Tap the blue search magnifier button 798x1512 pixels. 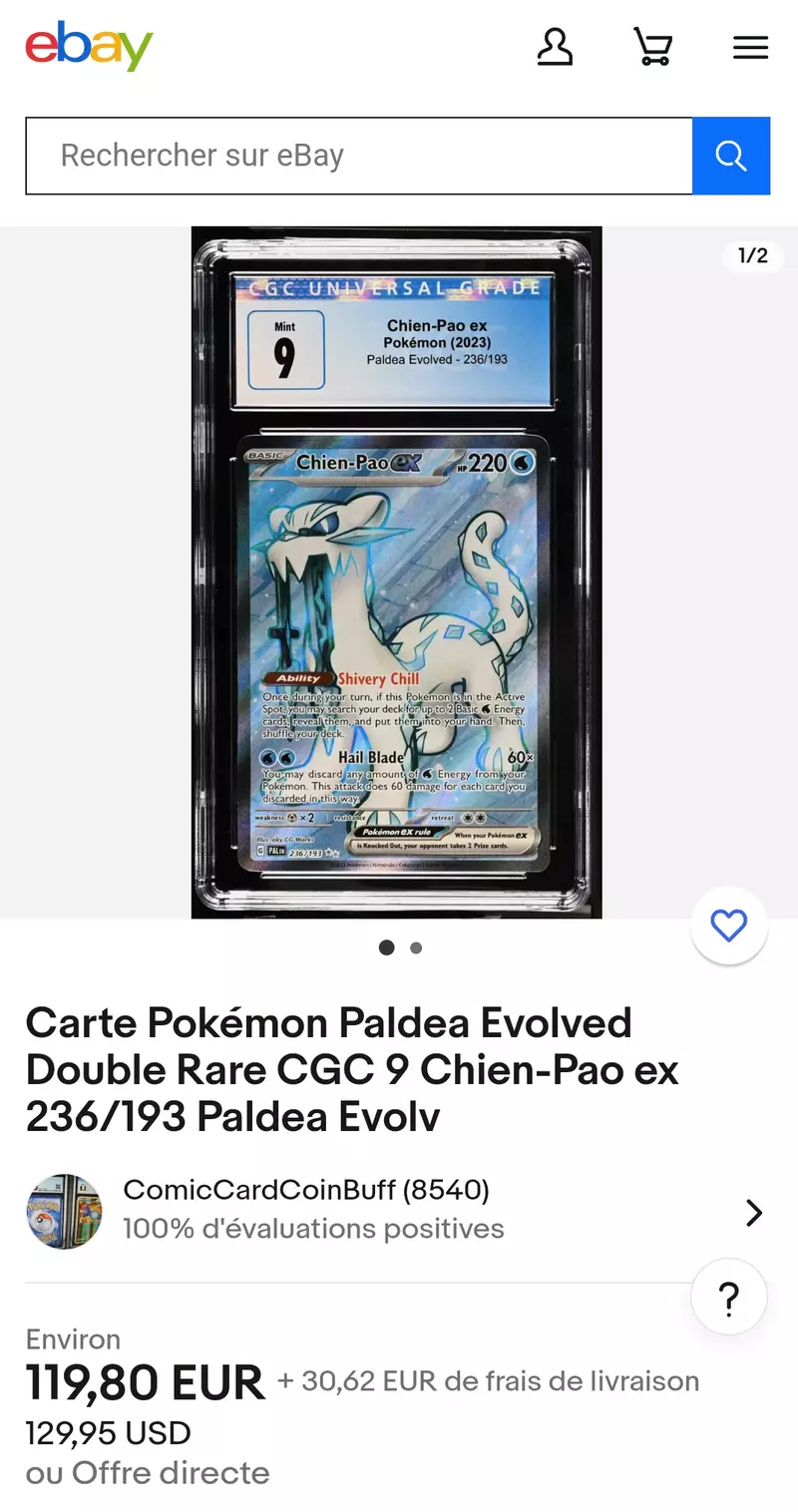[x=730, y=156]
